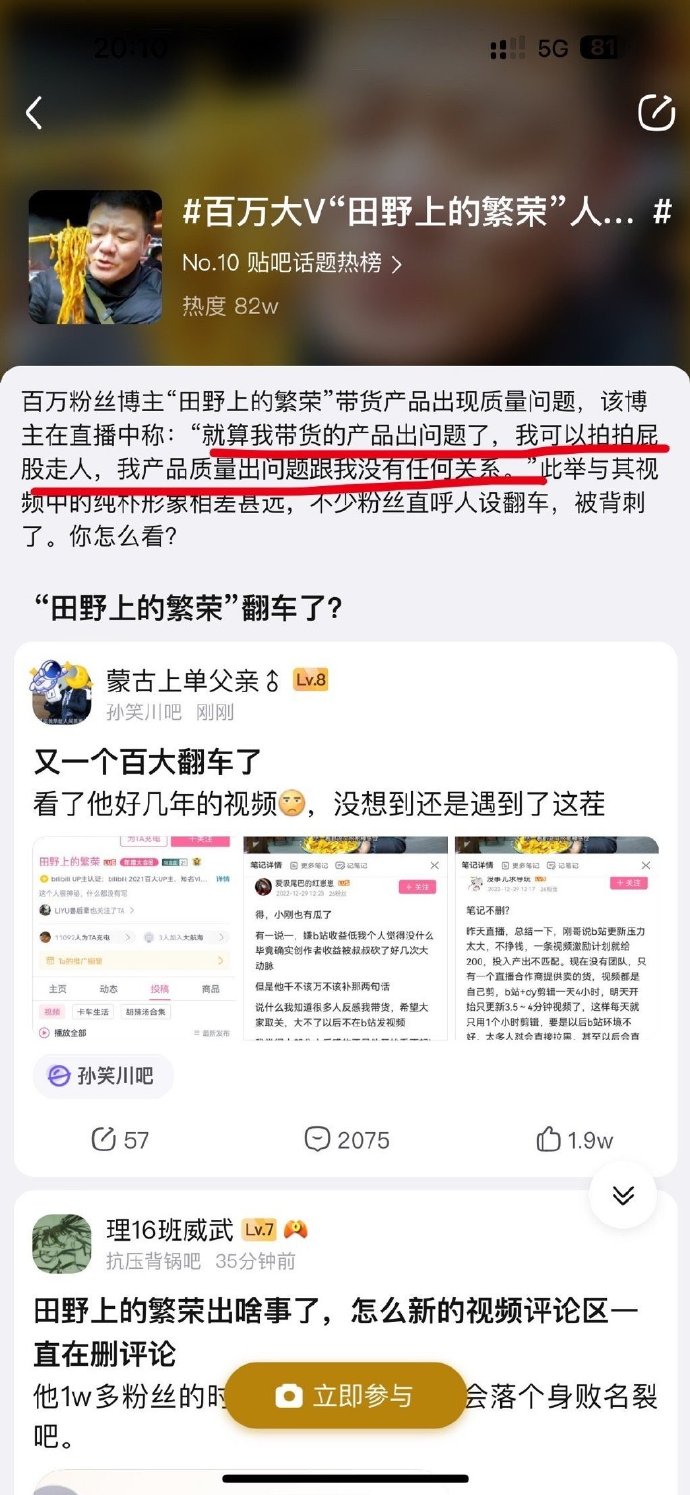
Task: Join the topic via 立即参与 button
Action: click(345, 1395)
